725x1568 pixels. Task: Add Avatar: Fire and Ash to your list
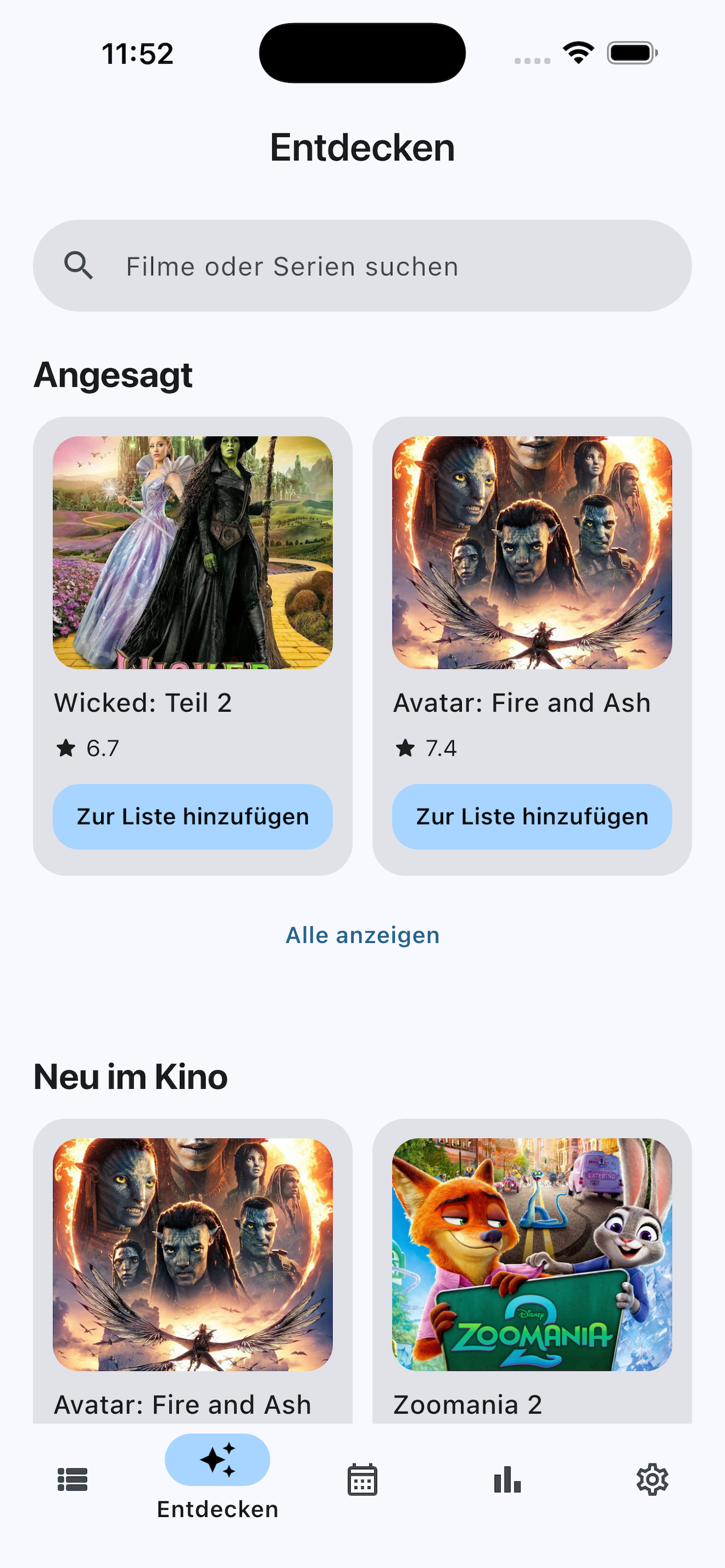(x=532, y=817)
